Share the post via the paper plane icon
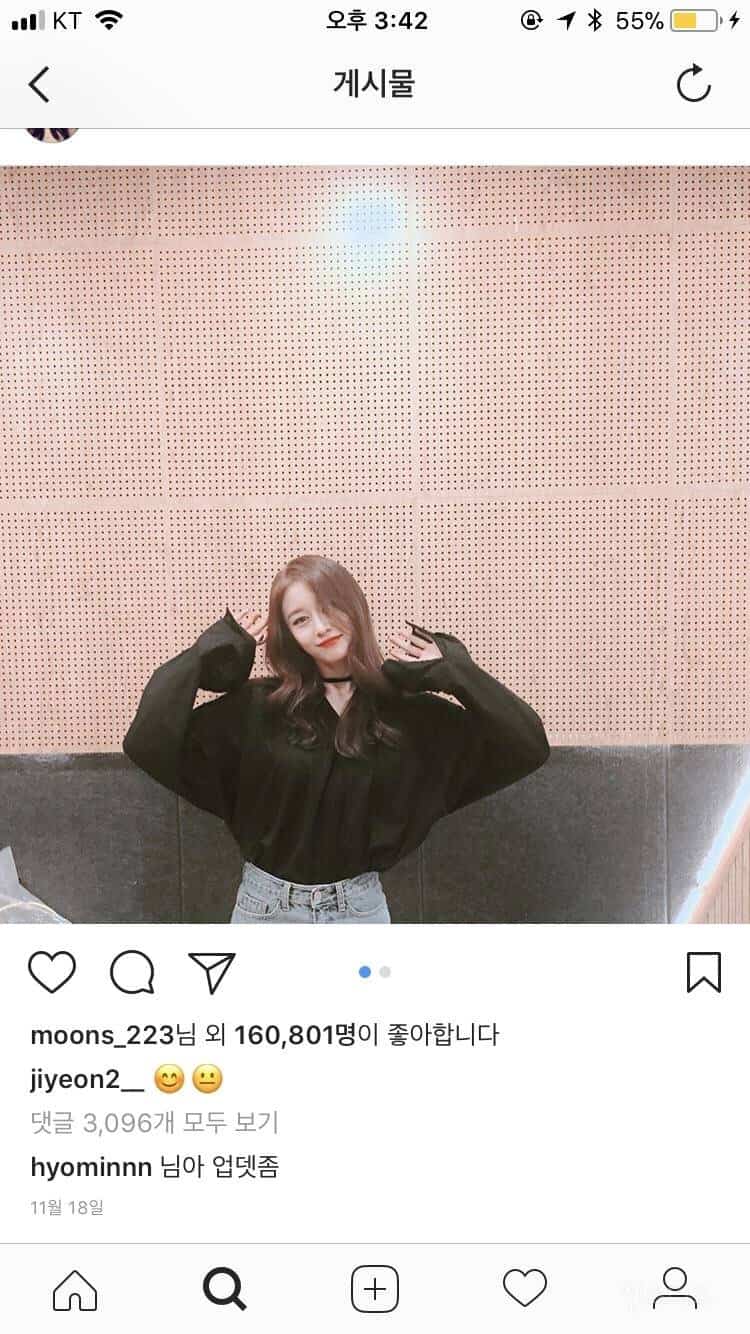Screen dimensions: 750x1334 (x=212, y=972)
